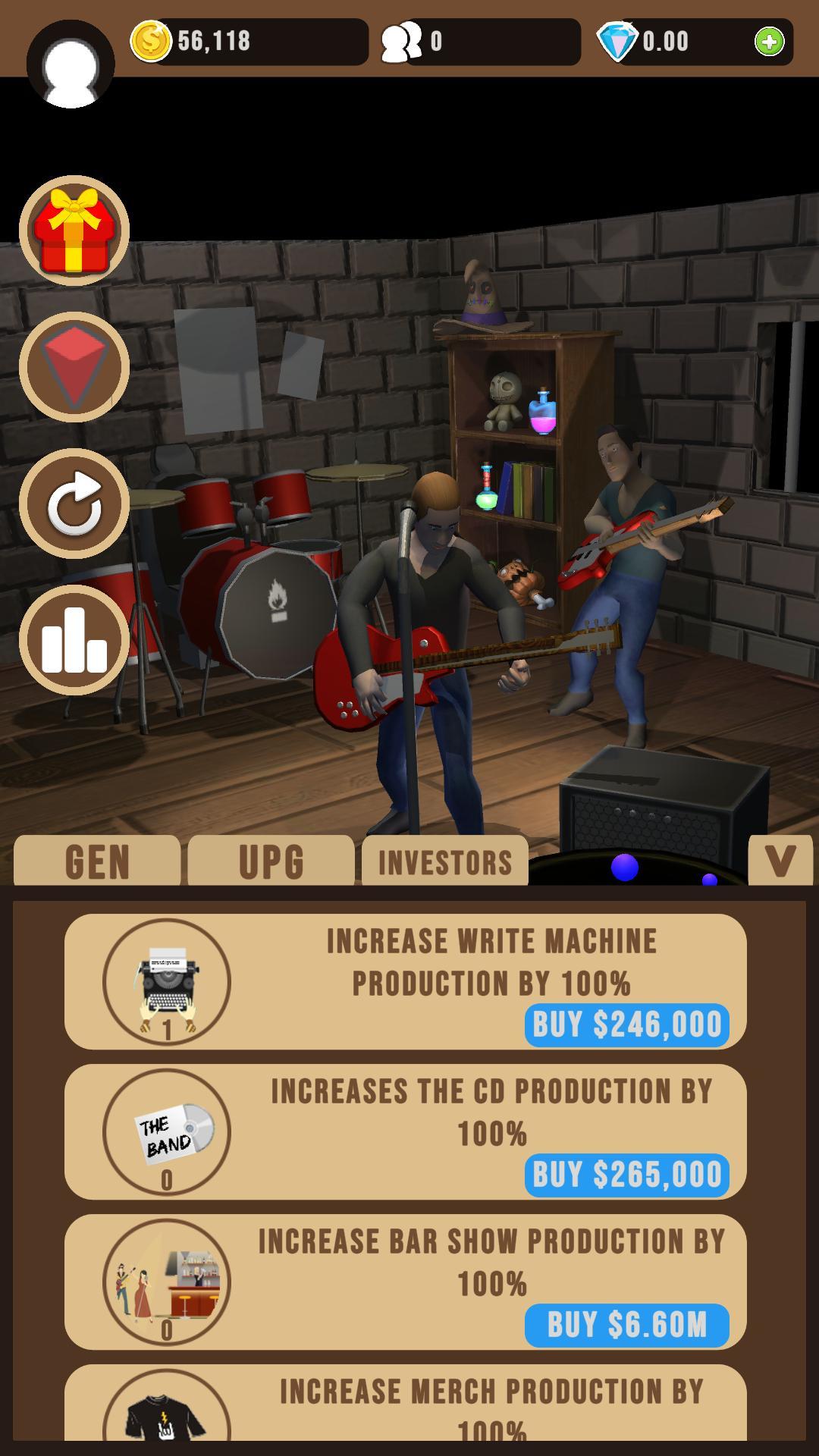Open the player profile avatar
819x1456 pixels.
[71, 64]
